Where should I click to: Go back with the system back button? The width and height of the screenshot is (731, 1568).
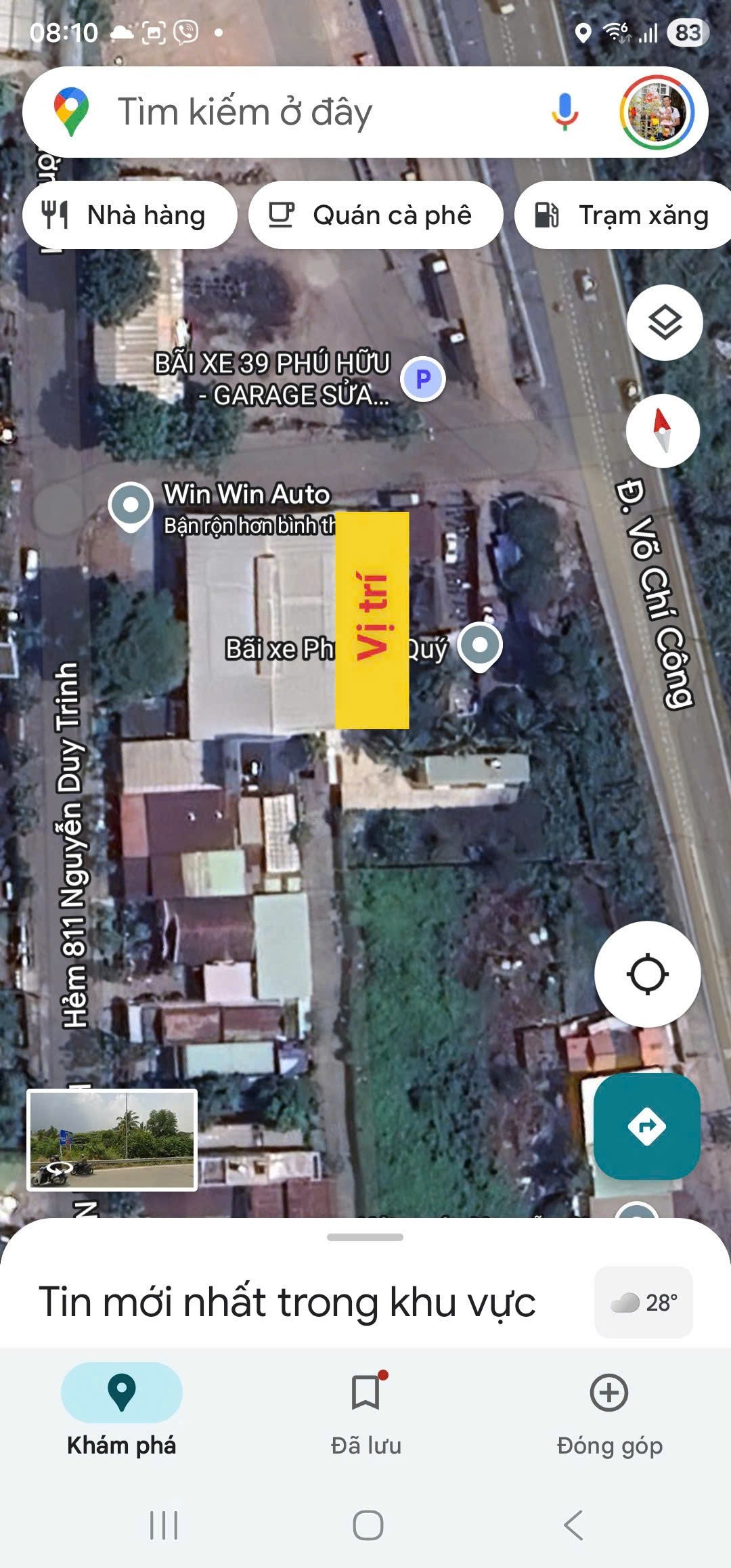point(573,1525)
